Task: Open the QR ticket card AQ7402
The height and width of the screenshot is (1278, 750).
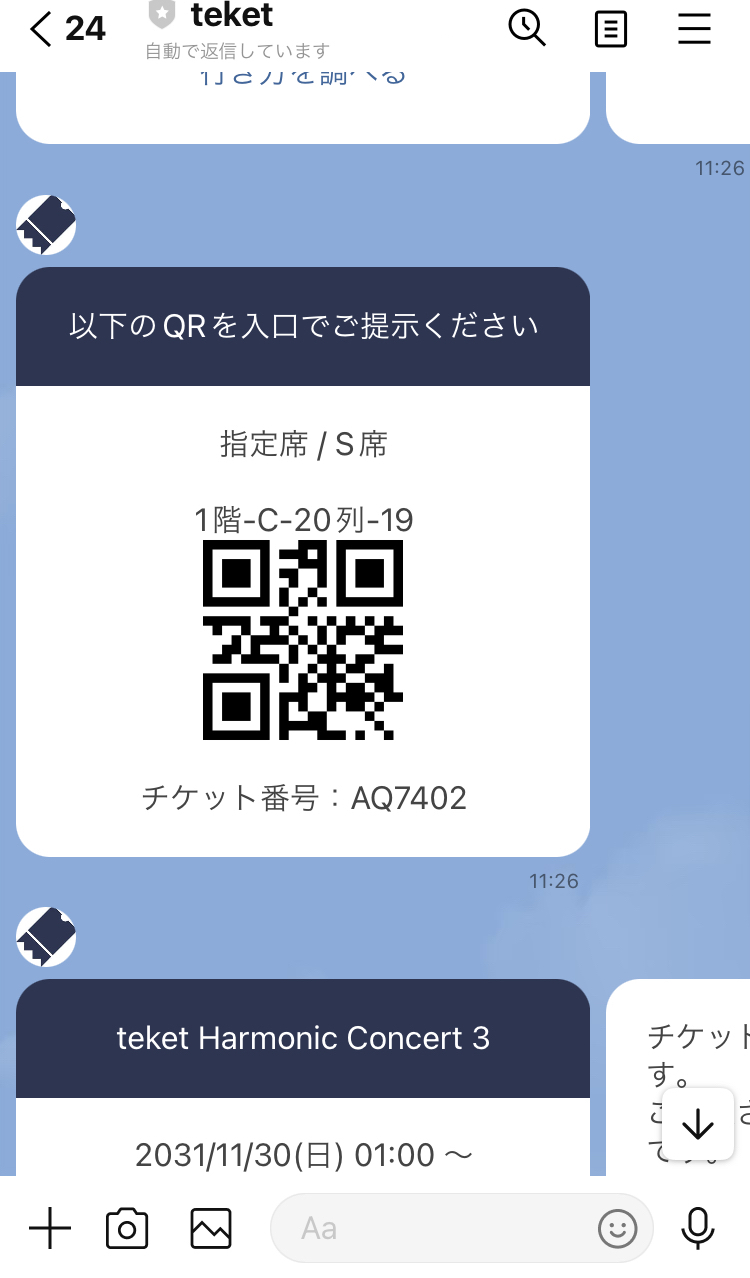Action: [x=303, y=640]
